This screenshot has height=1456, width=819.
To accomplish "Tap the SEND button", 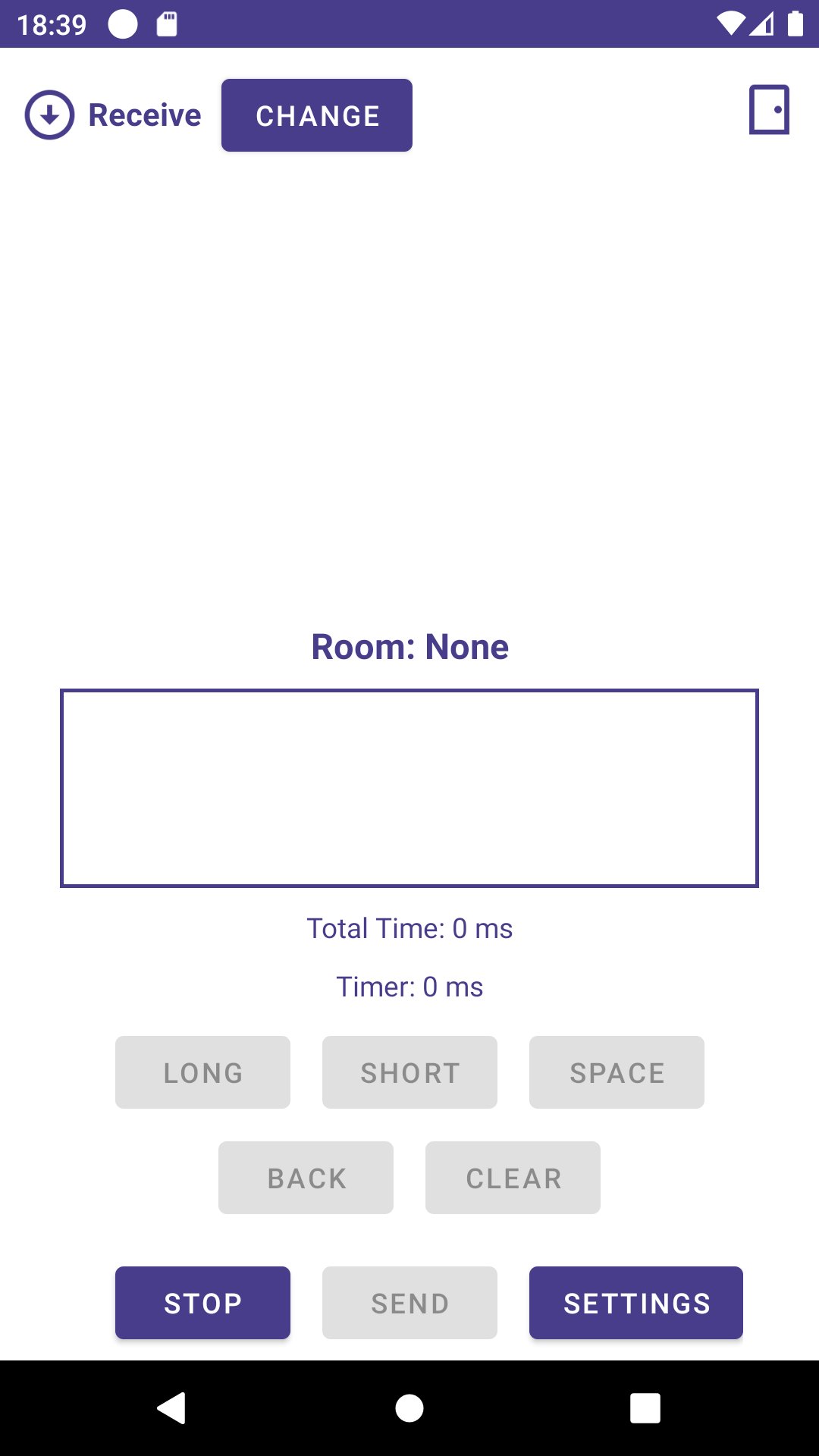I will pos(409,1303).
